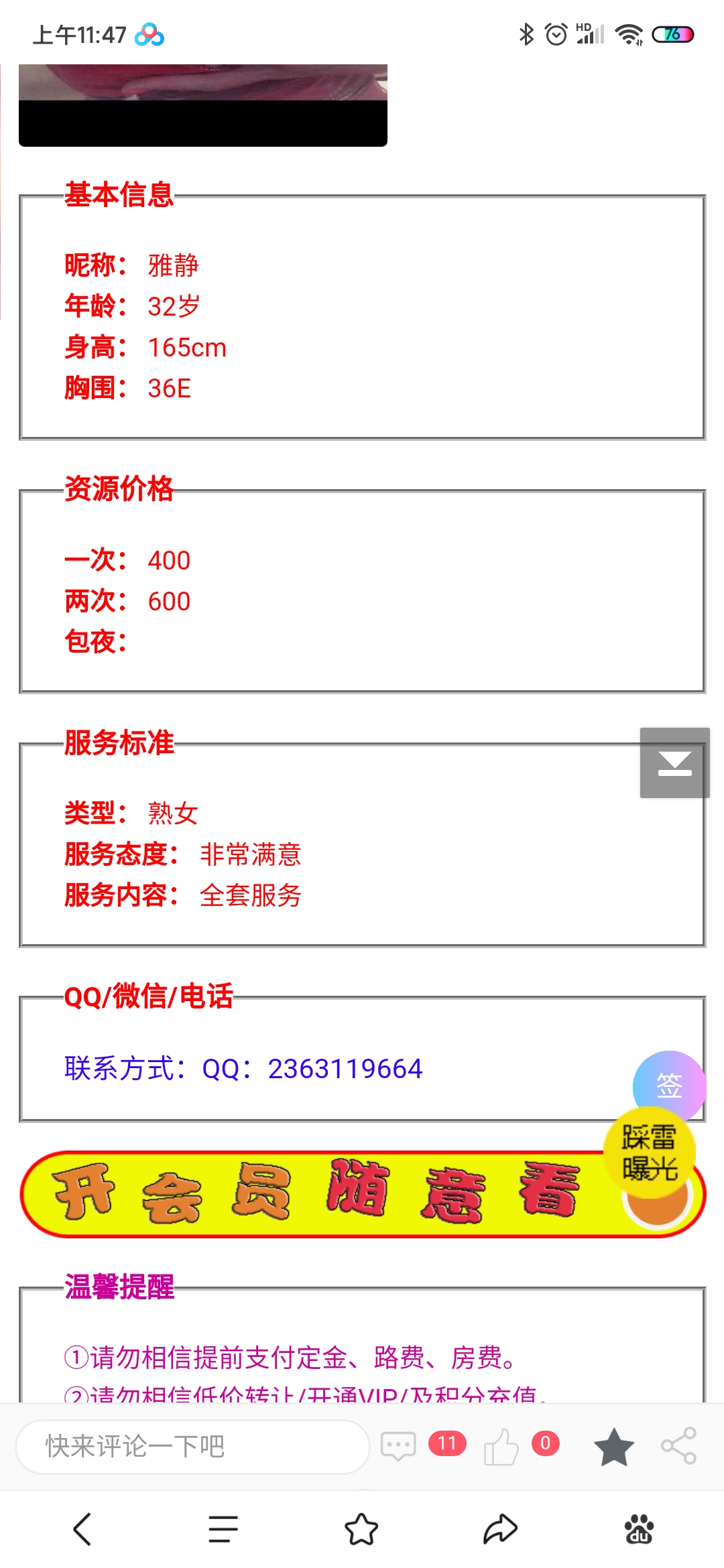Favorite the page with the solid star
Viewport: 724px width, 1568px height.
[x=613, y=1446]
